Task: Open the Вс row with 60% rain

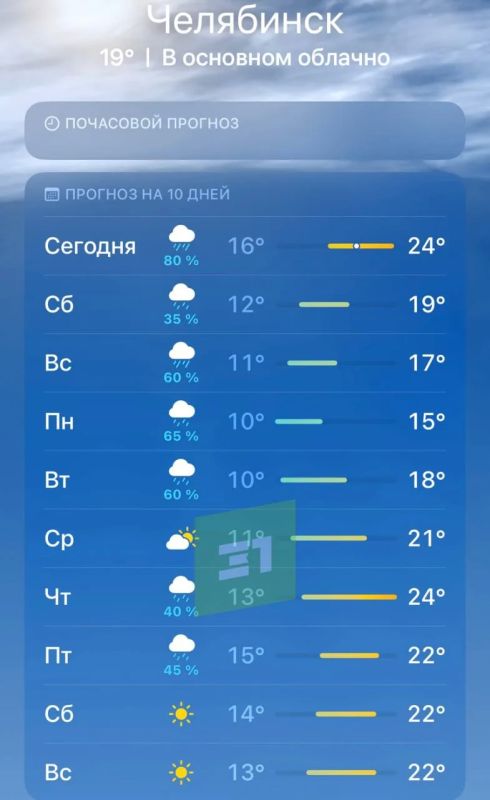Action: click(x=245, y=363)
